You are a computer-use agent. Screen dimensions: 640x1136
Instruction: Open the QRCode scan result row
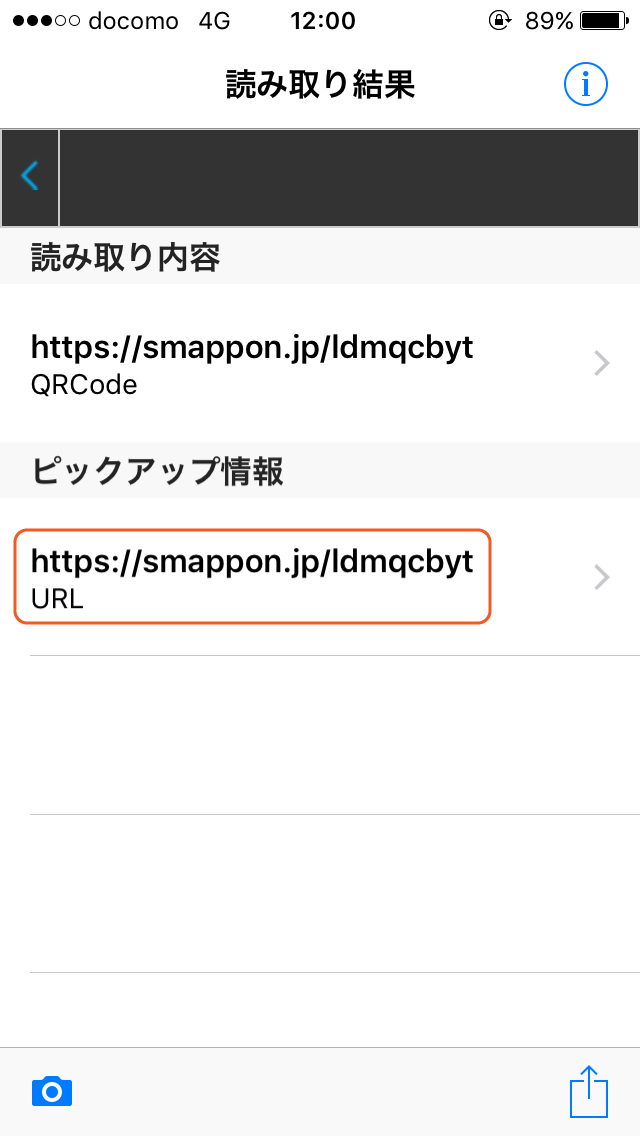pos(320,362)
